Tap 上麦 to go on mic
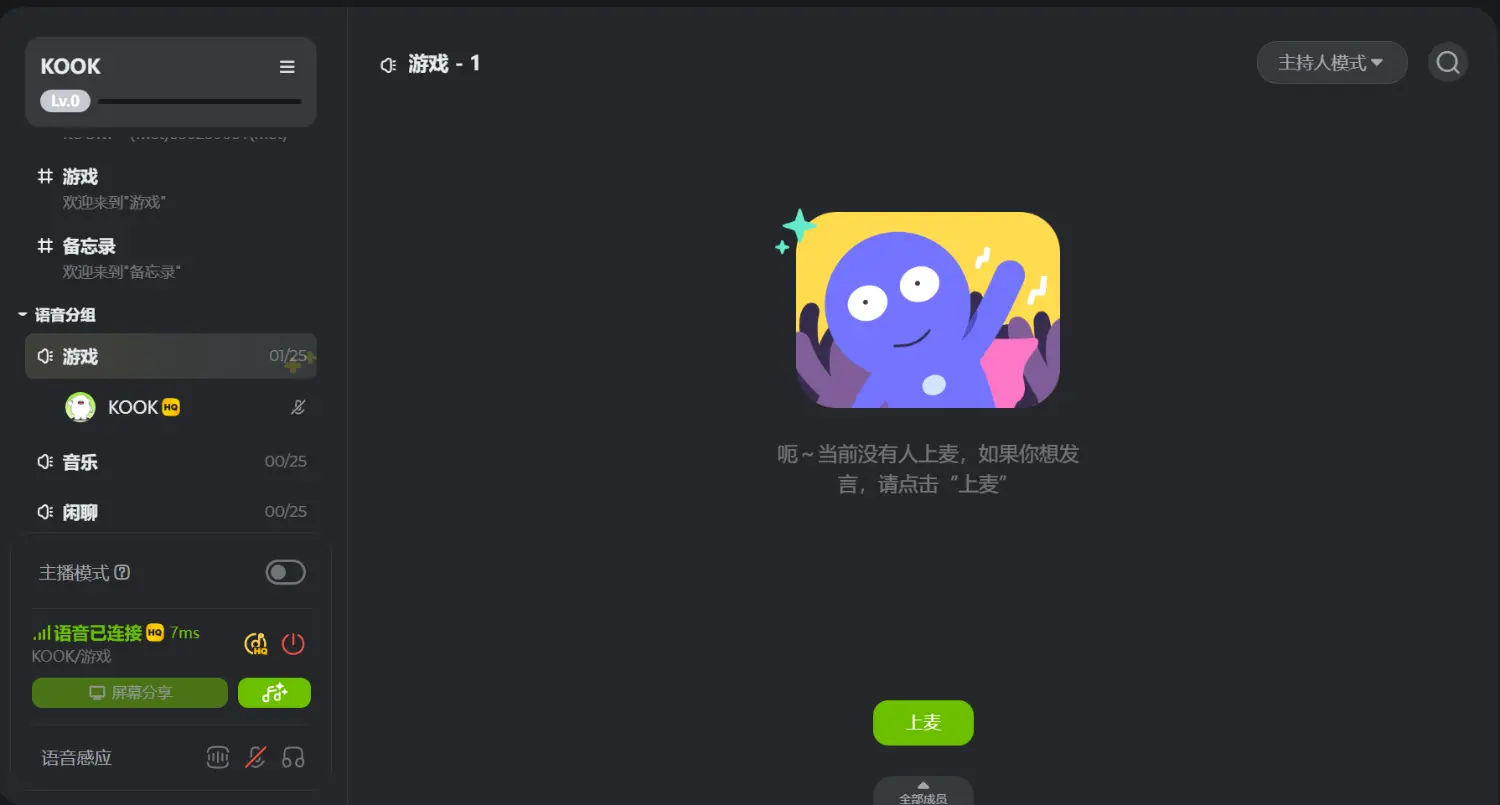The image size is (1500, 805). (922, 722)
